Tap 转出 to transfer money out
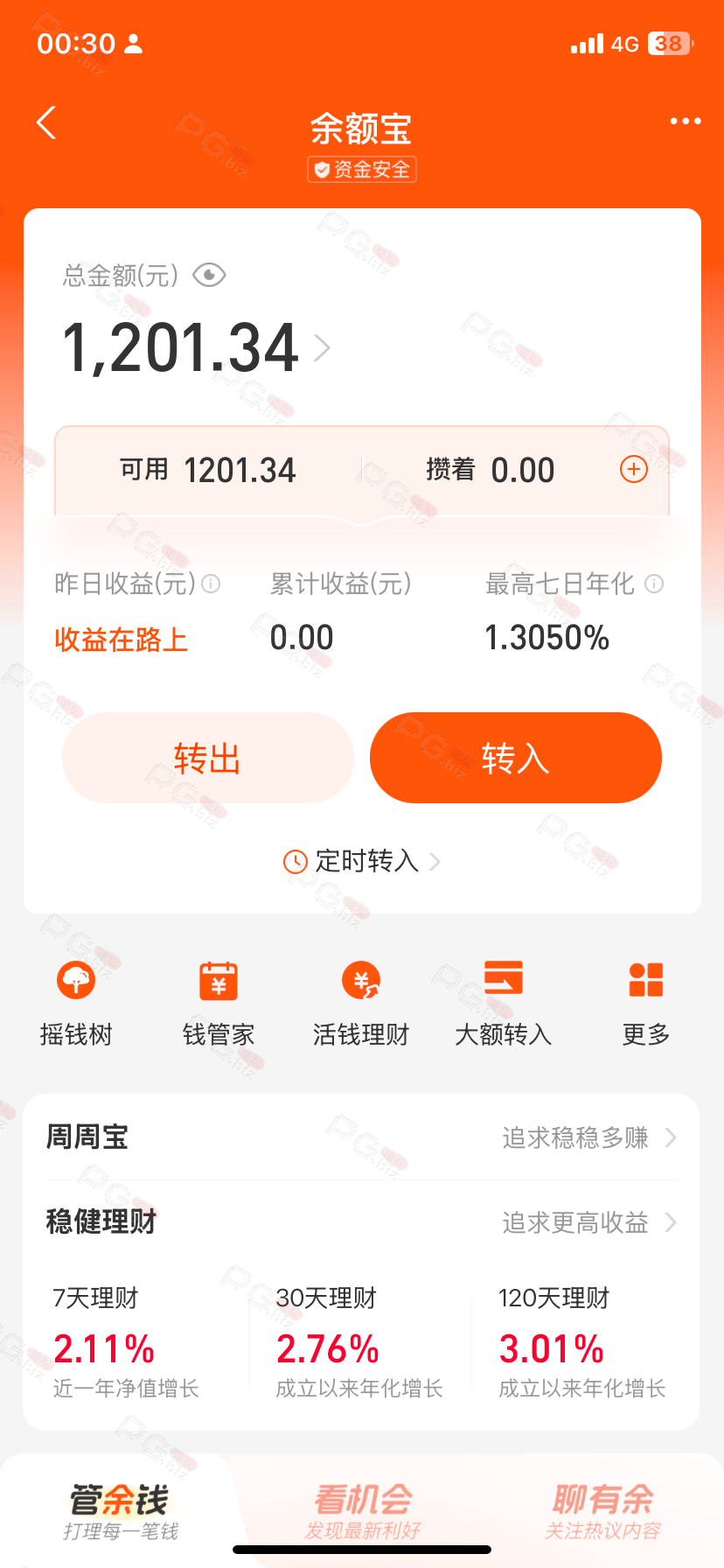The width and height of the screenshot is (724, 1568). point(207,758)
